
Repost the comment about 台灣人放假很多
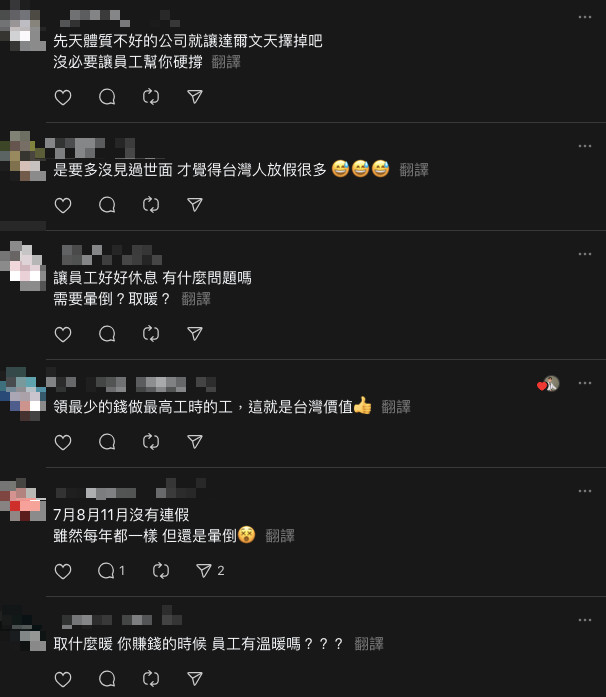151,205
